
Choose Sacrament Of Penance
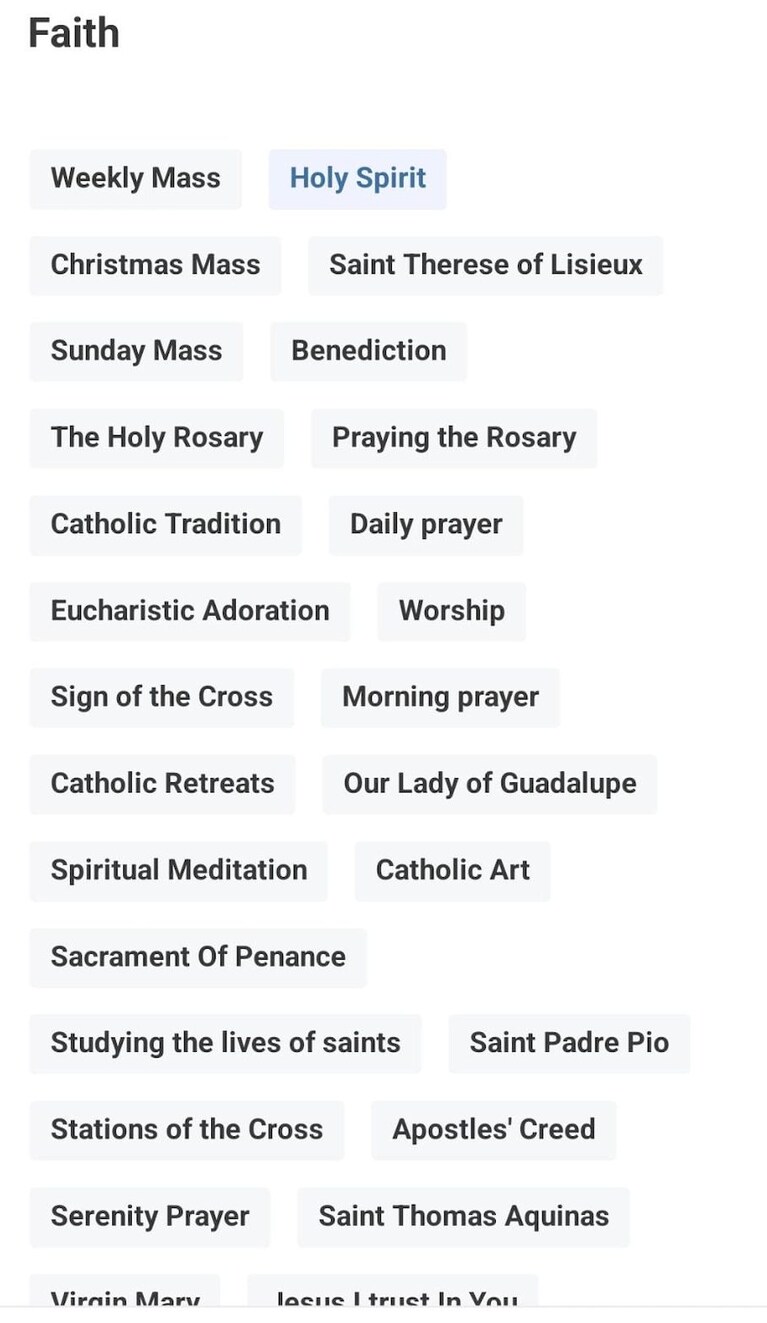pos(198,957)
